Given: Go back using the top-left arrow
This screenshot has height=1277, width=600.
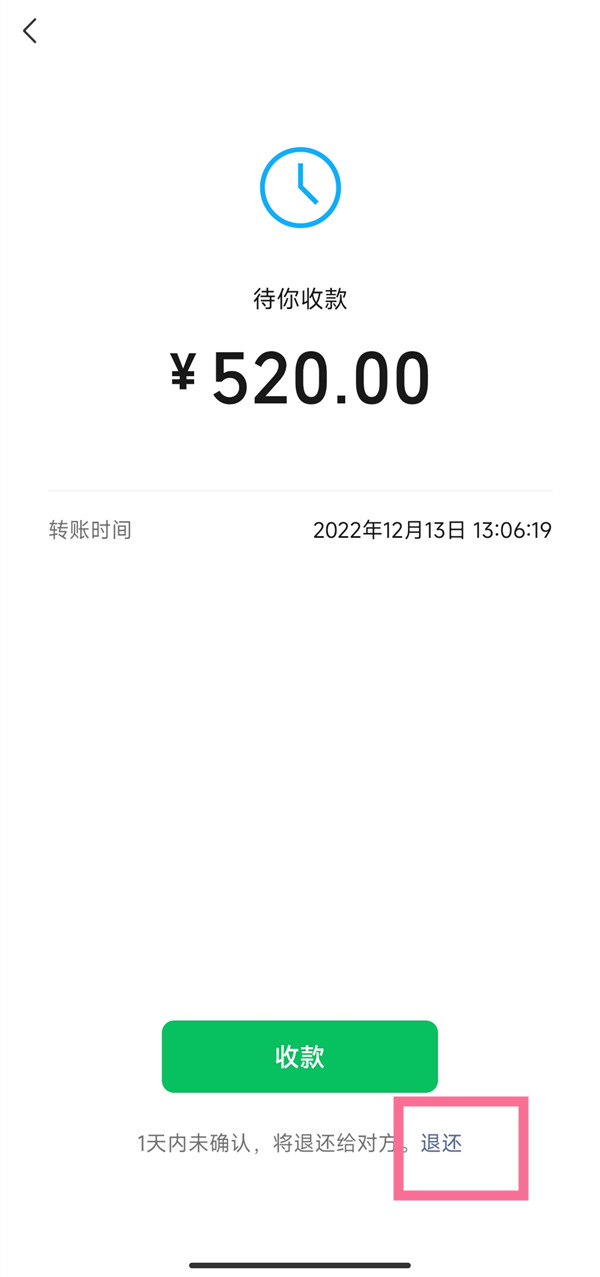Looking at the screenshot, I should click(30, 31).
